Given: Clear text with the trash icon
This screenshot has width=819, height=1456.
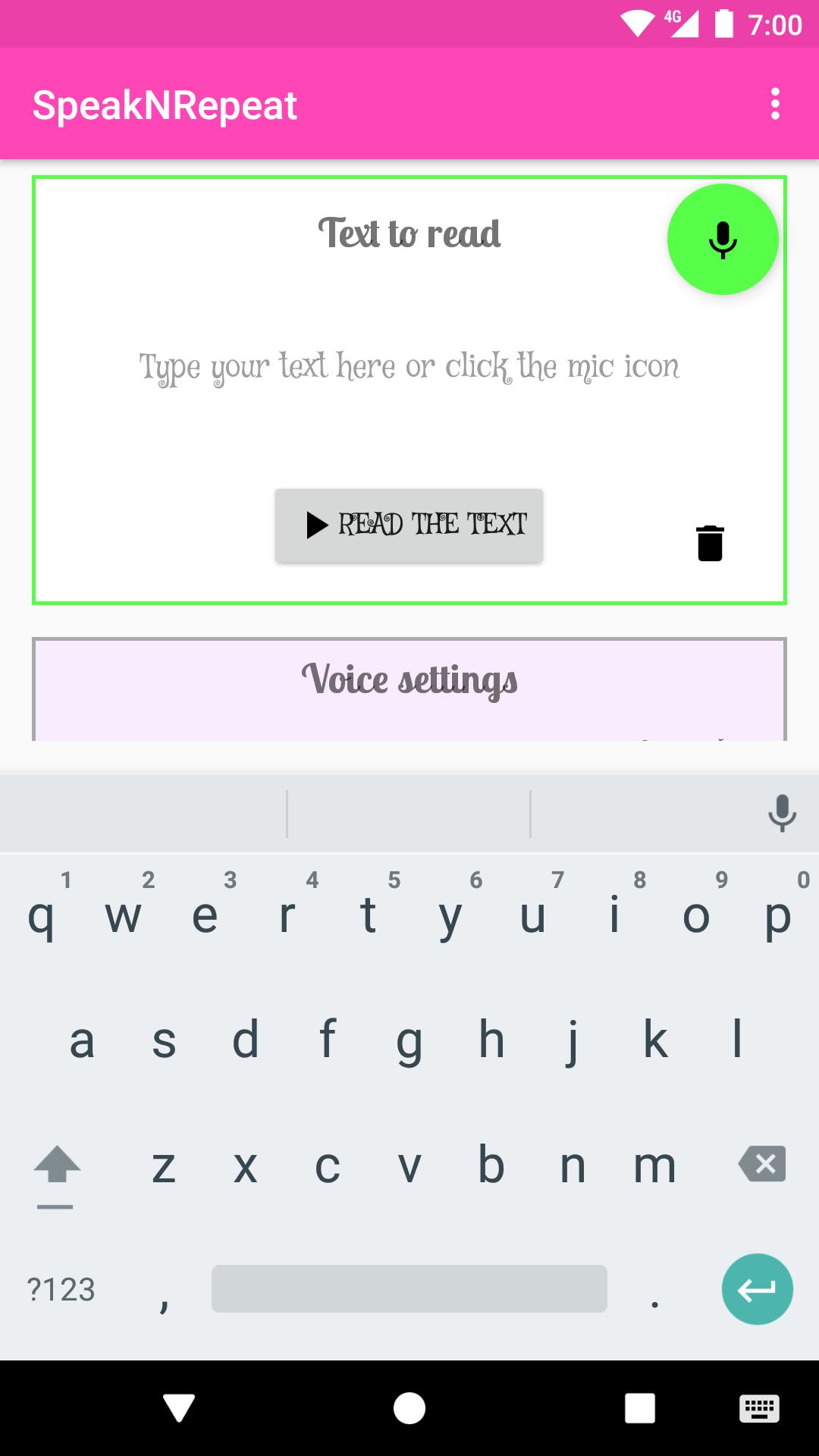Looking at the screenshot, I should click(x=710, y=543).
